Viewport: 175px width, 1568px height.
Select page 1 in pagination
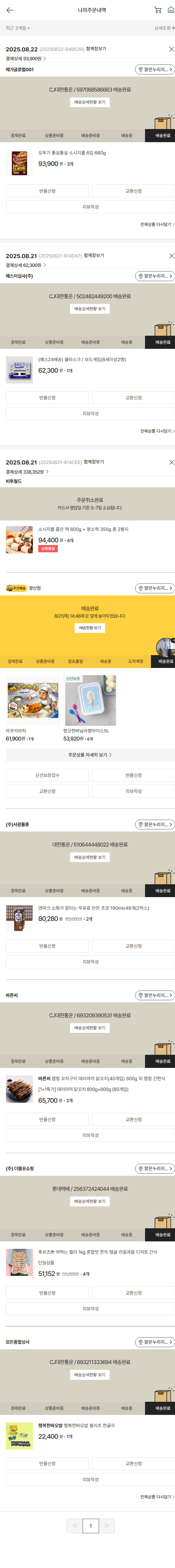point(90,1525)
